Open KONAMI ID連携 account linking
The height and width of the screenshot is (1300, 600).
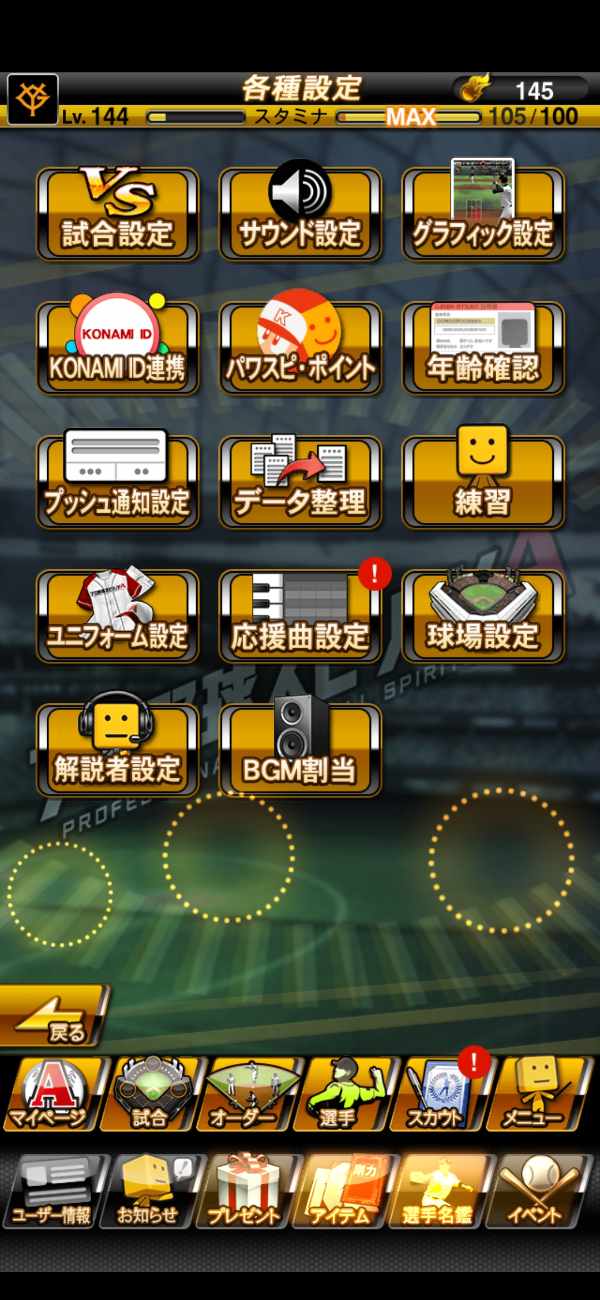117,347
